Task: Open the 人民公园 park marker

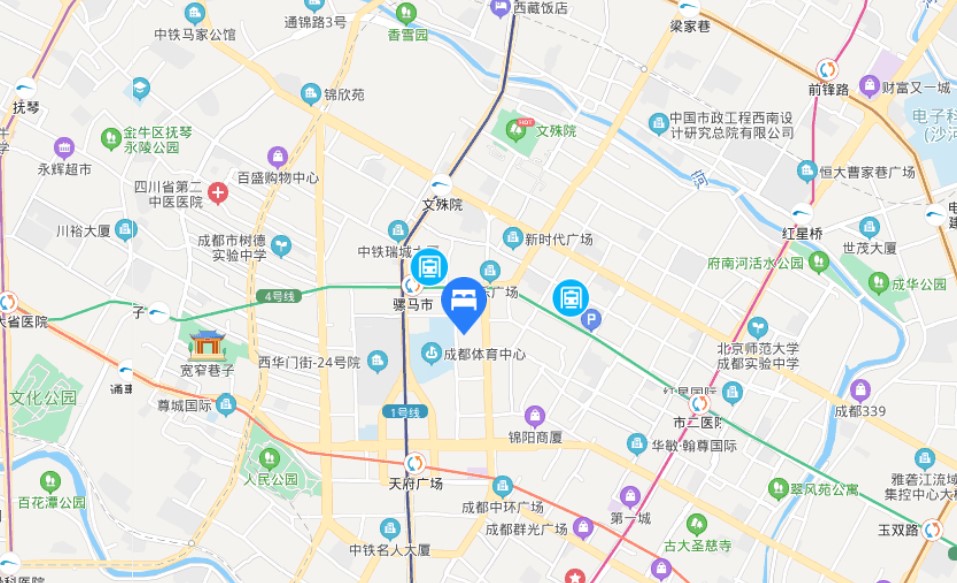Action: point(270,458)
